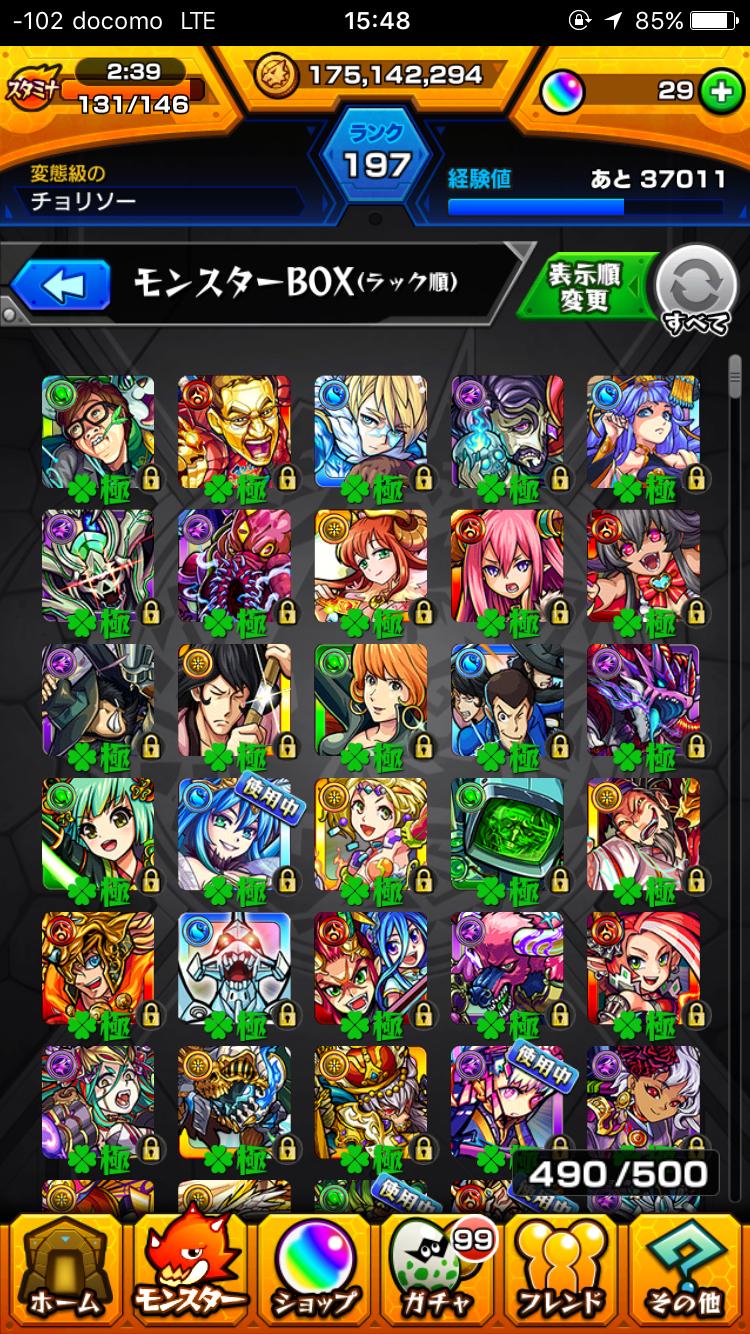
Task: Select the red octopus tentacle monster
Action: click(234, 566)
